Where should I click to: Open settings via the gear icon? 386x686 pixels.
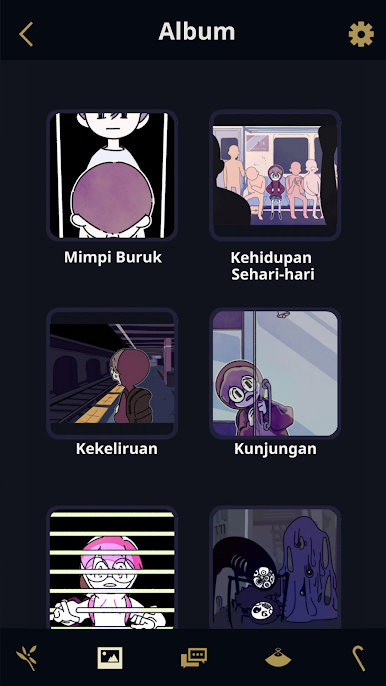[x=361, y=34]
